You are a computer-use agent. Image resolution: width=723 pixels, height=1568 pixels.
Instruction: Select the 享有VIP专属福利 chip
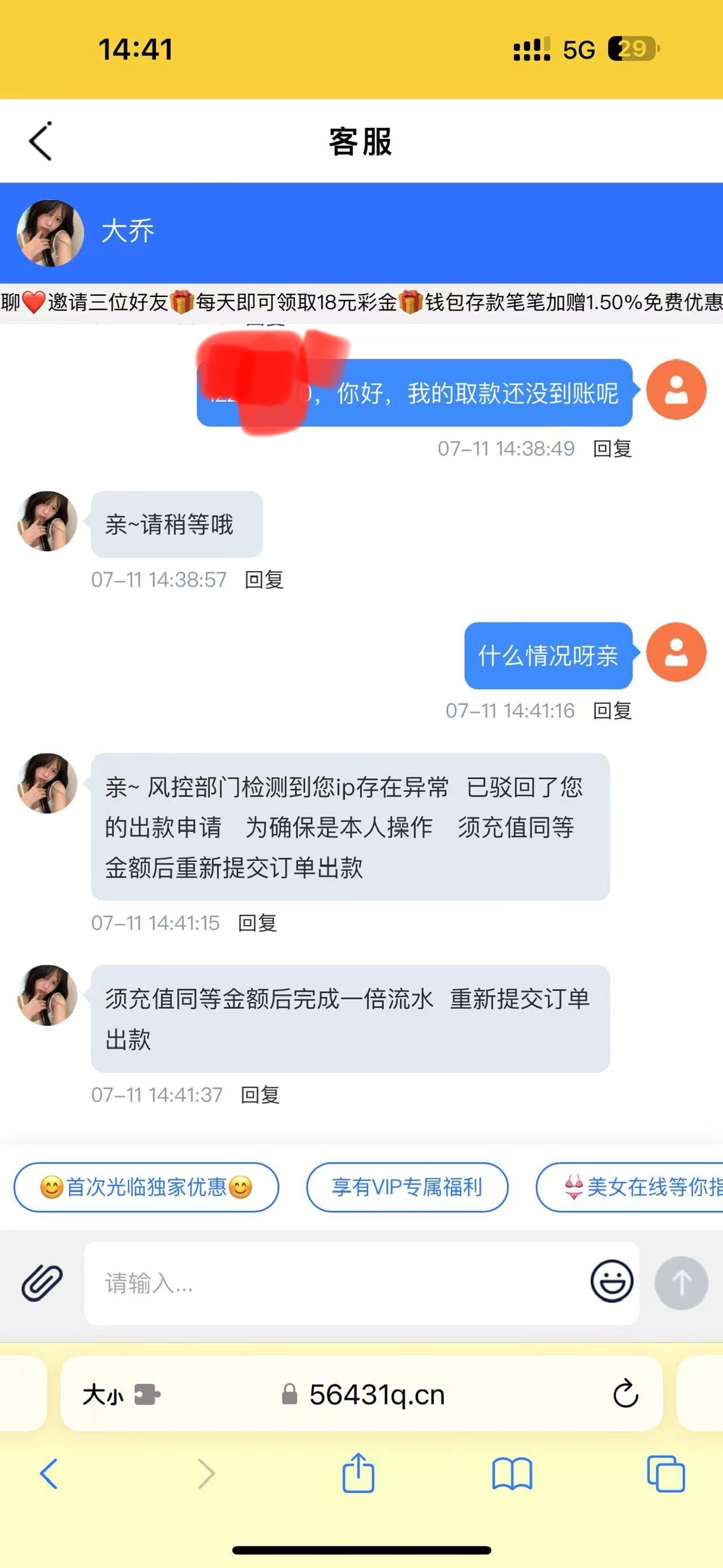pos(406,1187)
